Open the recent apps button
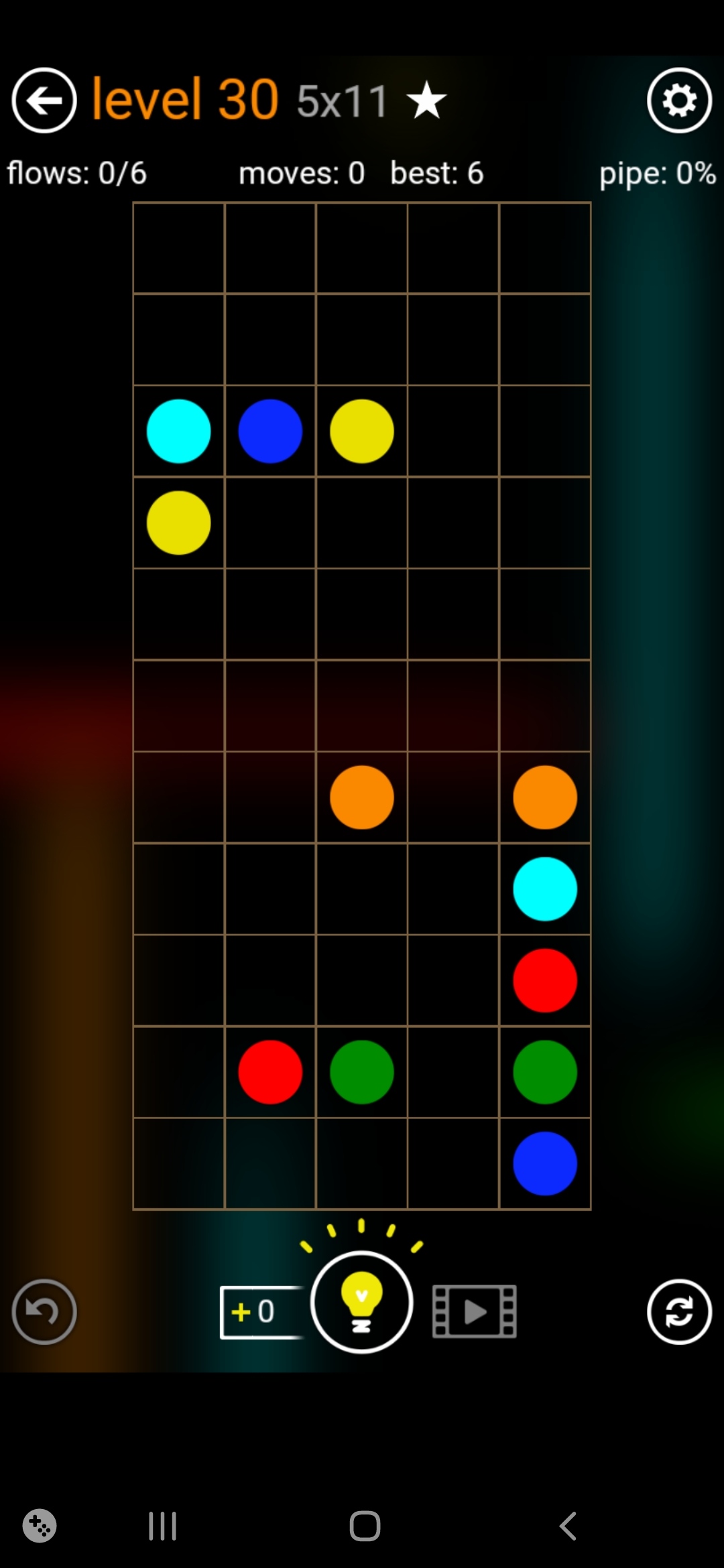 tap(162, 1526)
